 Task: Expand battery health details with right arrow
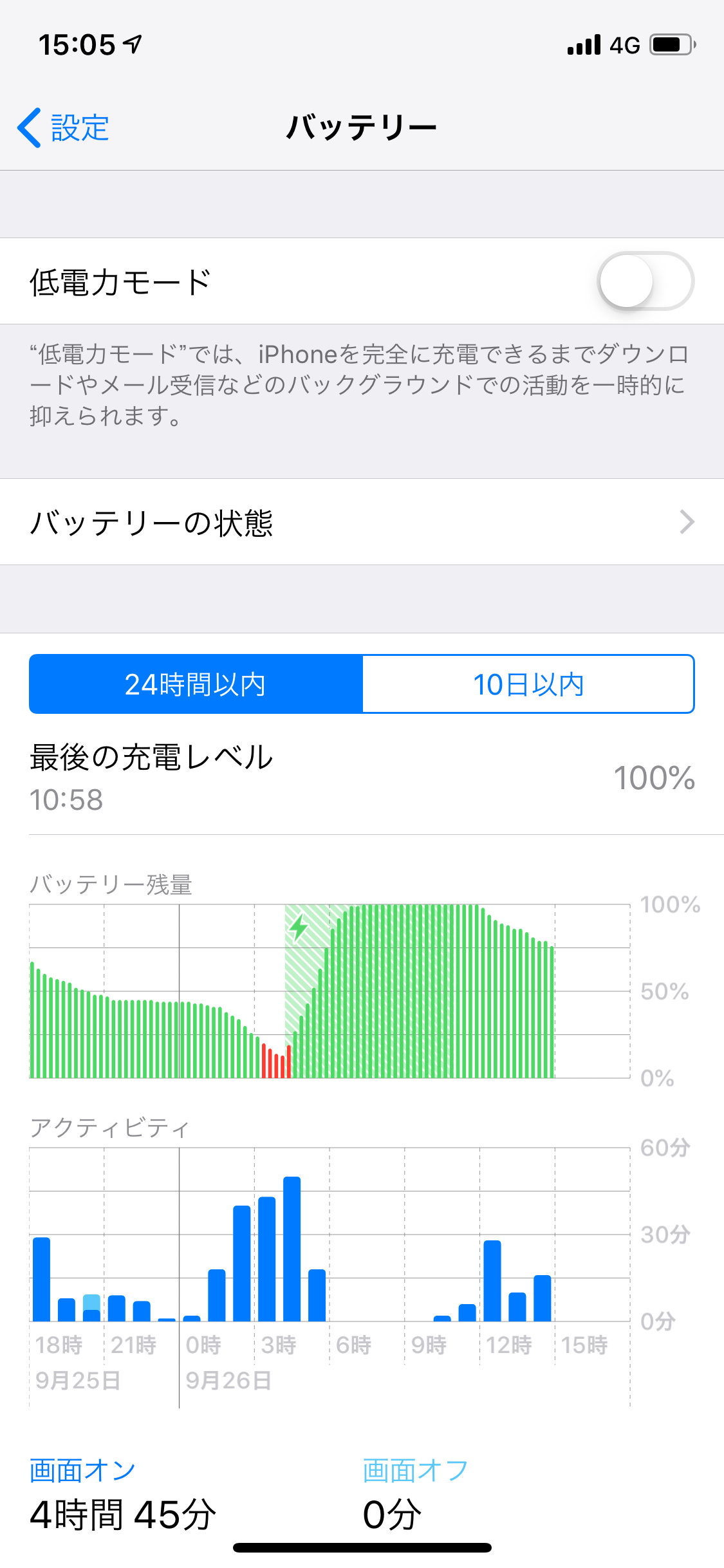point(686,523)
